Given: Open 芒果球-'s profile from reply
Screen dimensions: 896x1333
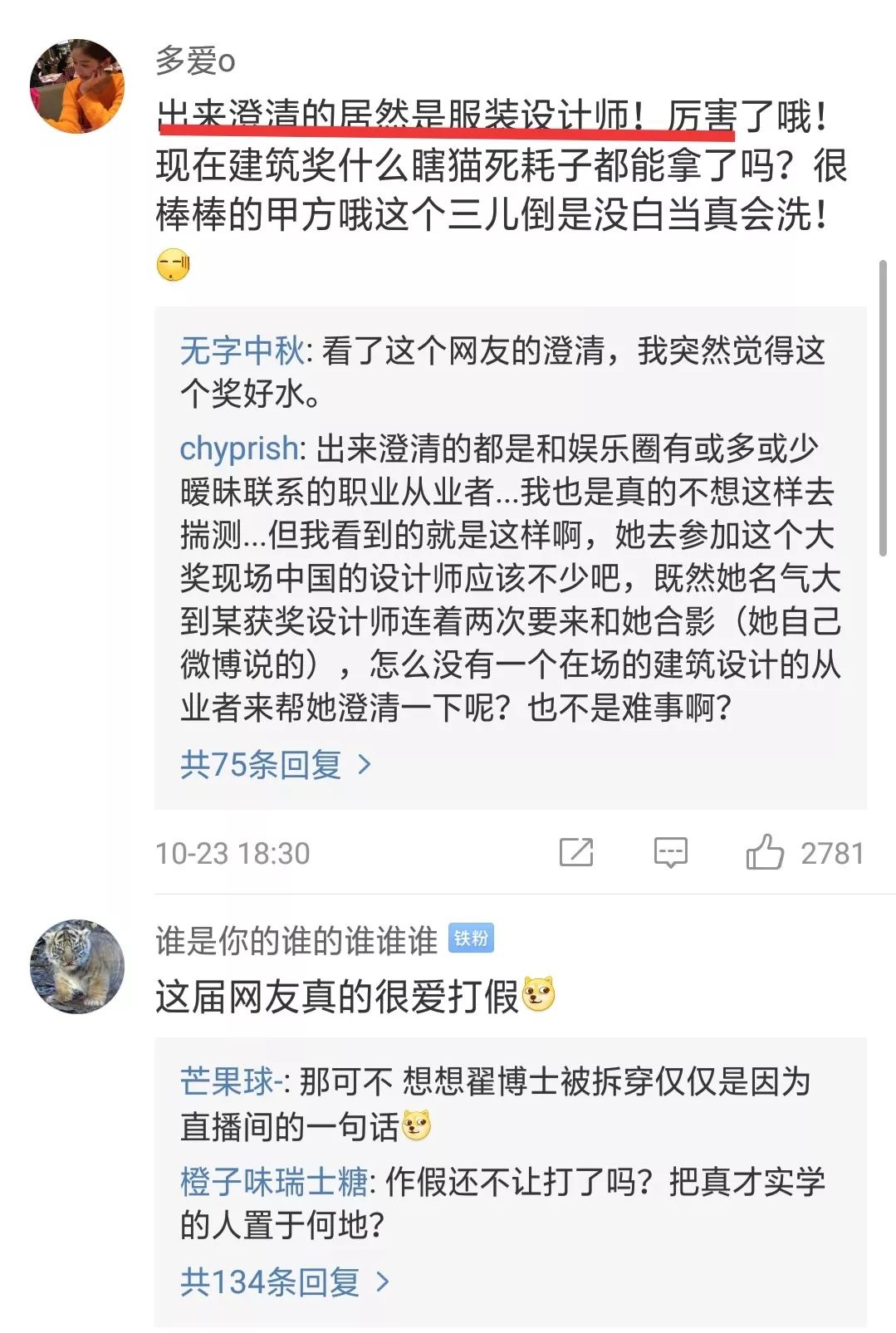Looking at the screenshot, I should click(233, 1082).
